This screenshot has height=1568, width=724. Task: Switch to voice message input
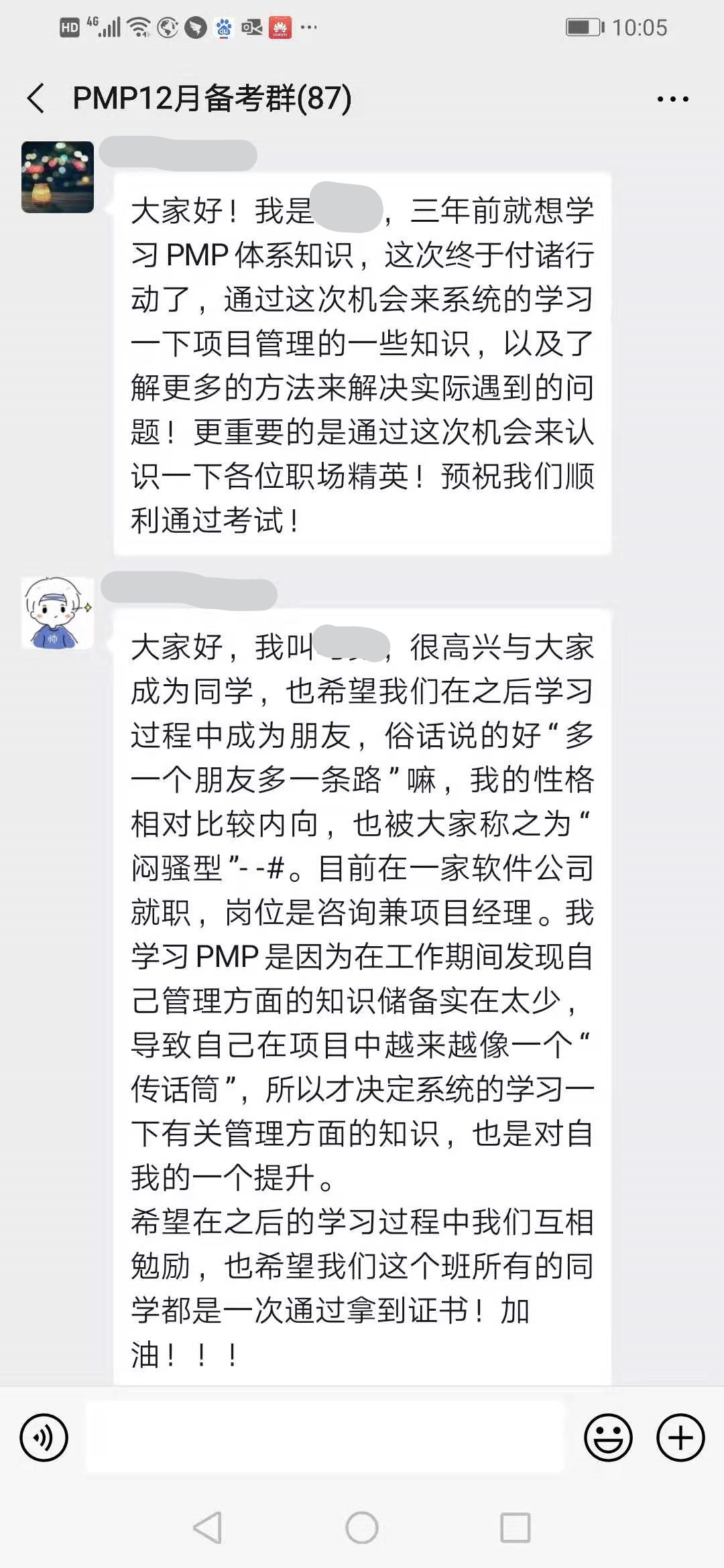coord(44,1437)
